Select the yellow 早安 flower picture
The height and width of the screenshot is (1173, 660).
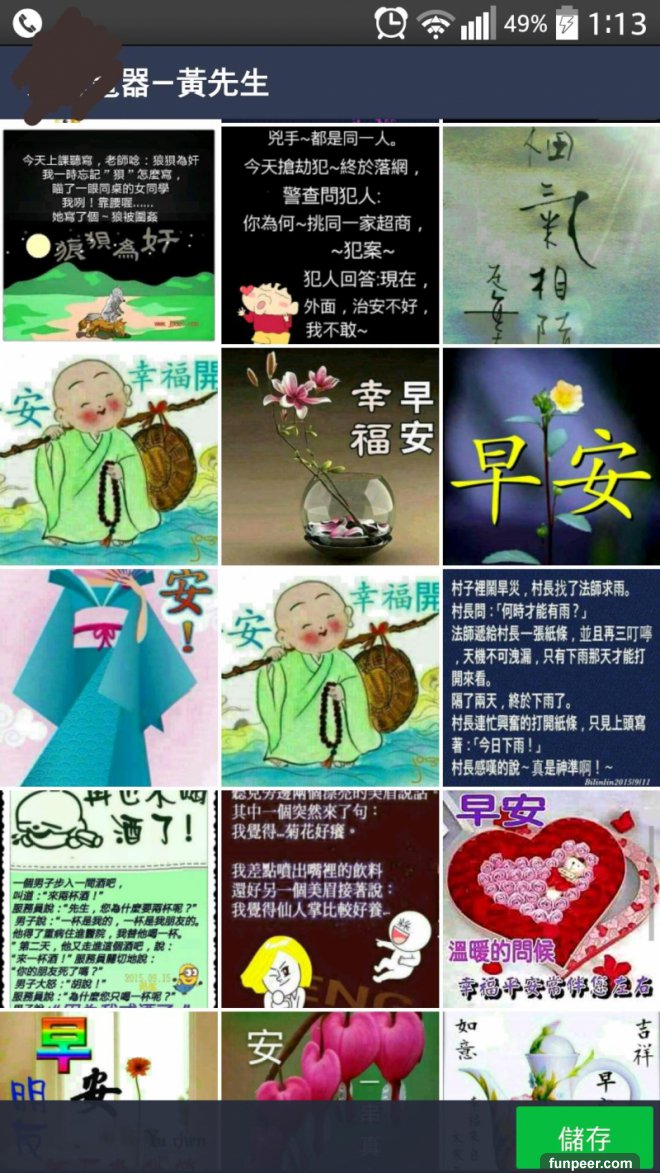551,456
